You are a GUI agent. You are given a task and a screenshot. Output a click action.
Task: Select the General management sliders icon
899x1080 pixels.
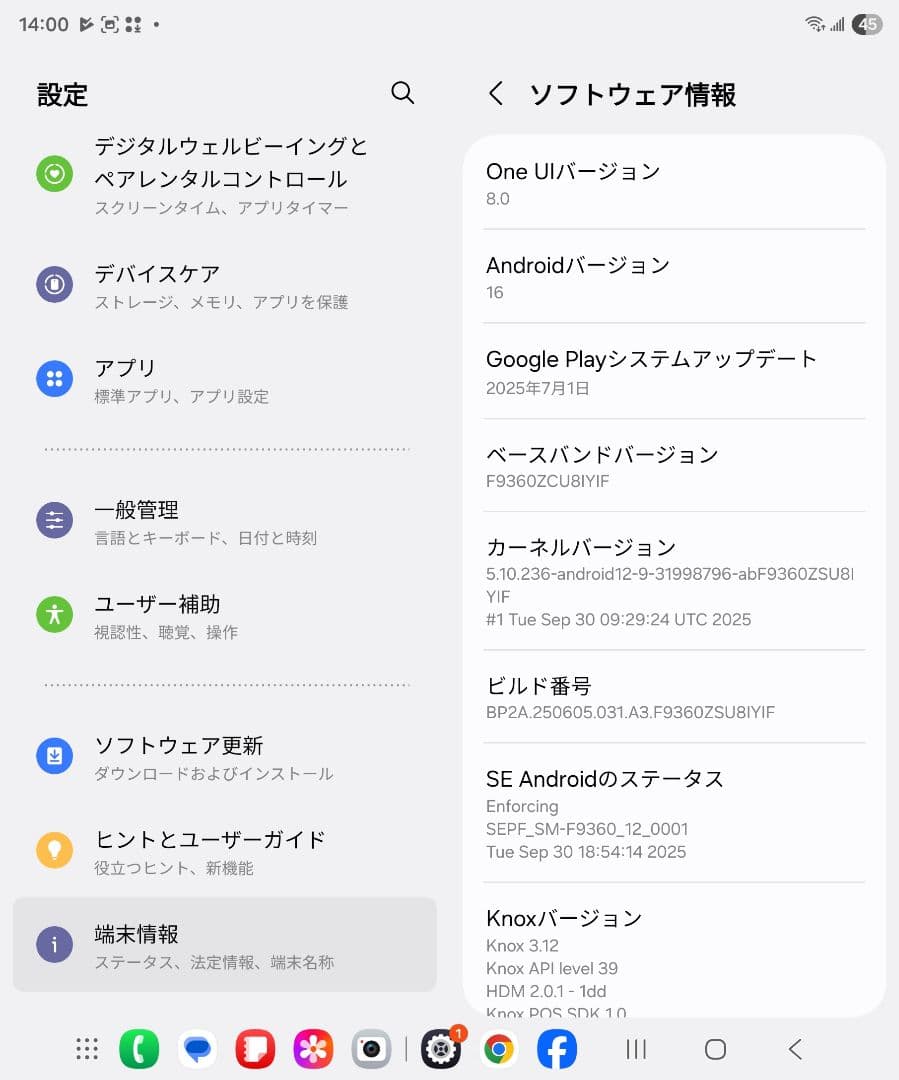pos(54,520)
